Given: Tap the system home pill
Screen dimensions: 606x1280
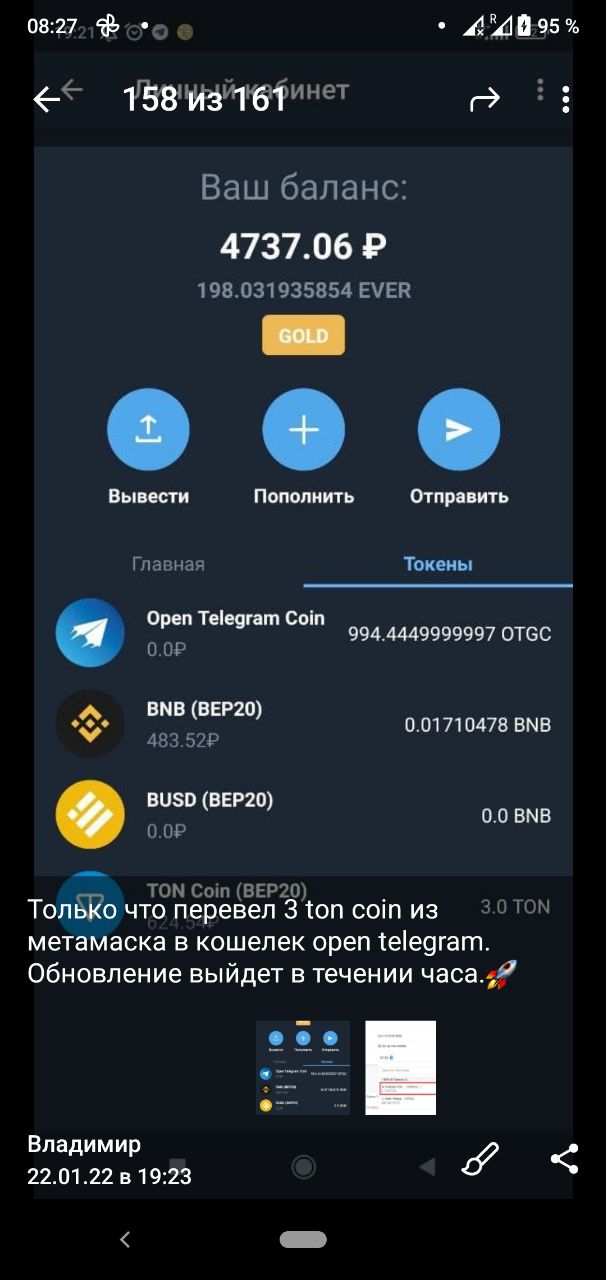Looking at the screenshot, I should point(303,1240).
